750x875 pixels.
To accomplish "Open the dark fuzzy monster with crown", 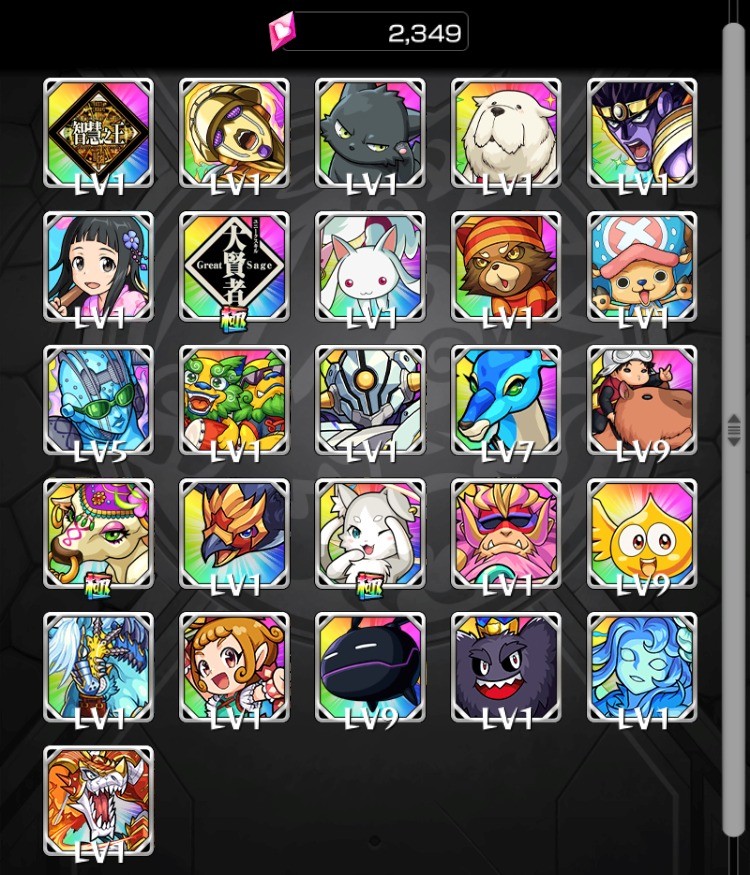I will coord(506,667).
